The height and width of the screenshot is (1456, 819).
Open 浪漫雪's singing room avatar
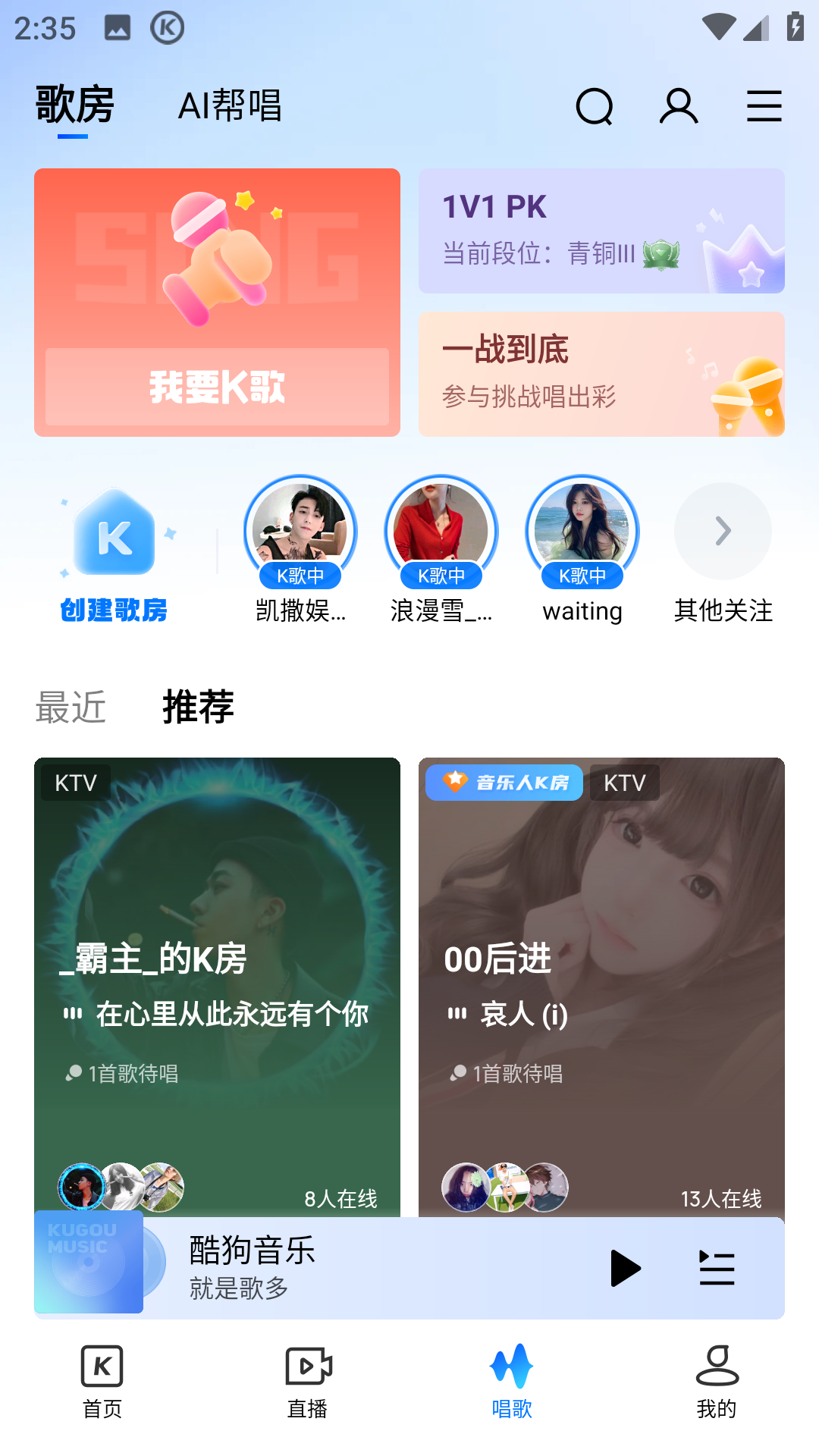pos(441,532)
